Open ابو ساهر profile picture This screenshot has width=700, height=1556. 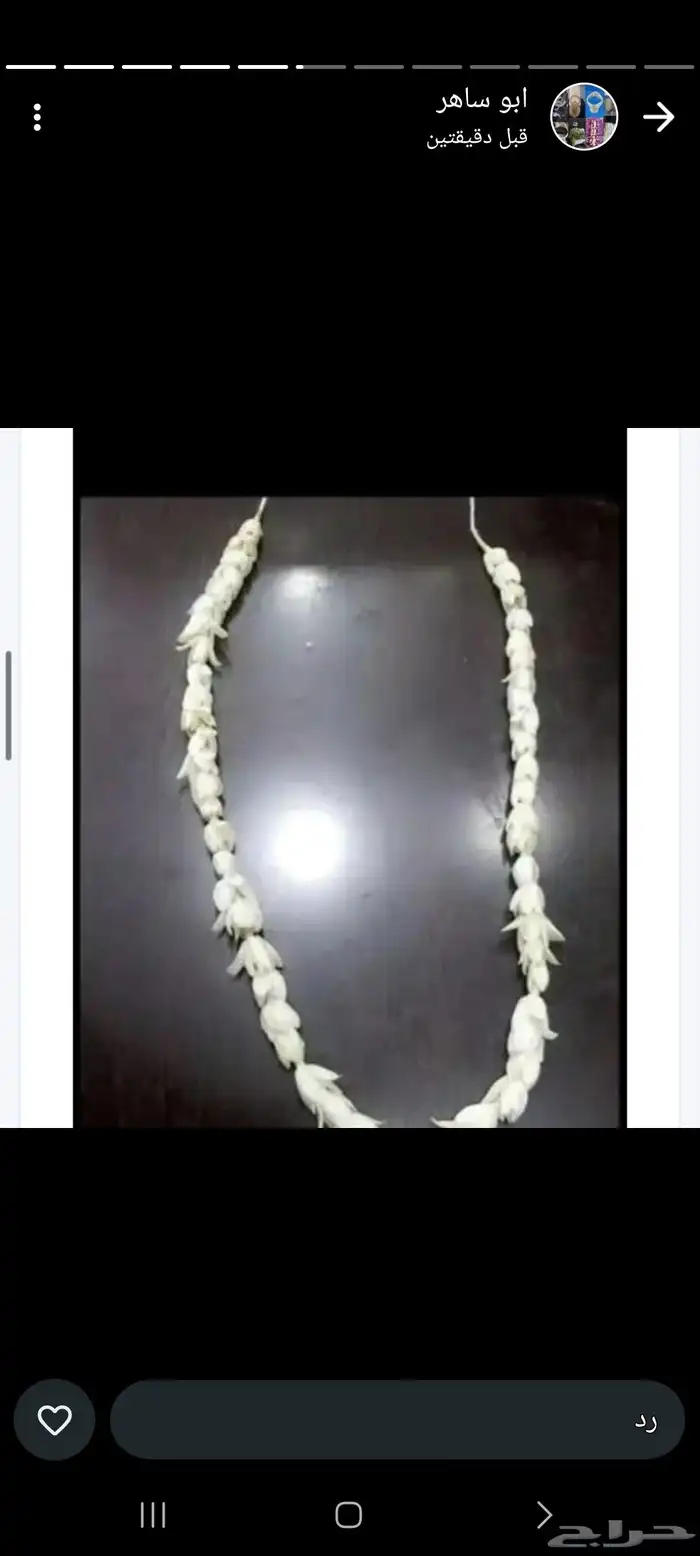click(584, 117)
